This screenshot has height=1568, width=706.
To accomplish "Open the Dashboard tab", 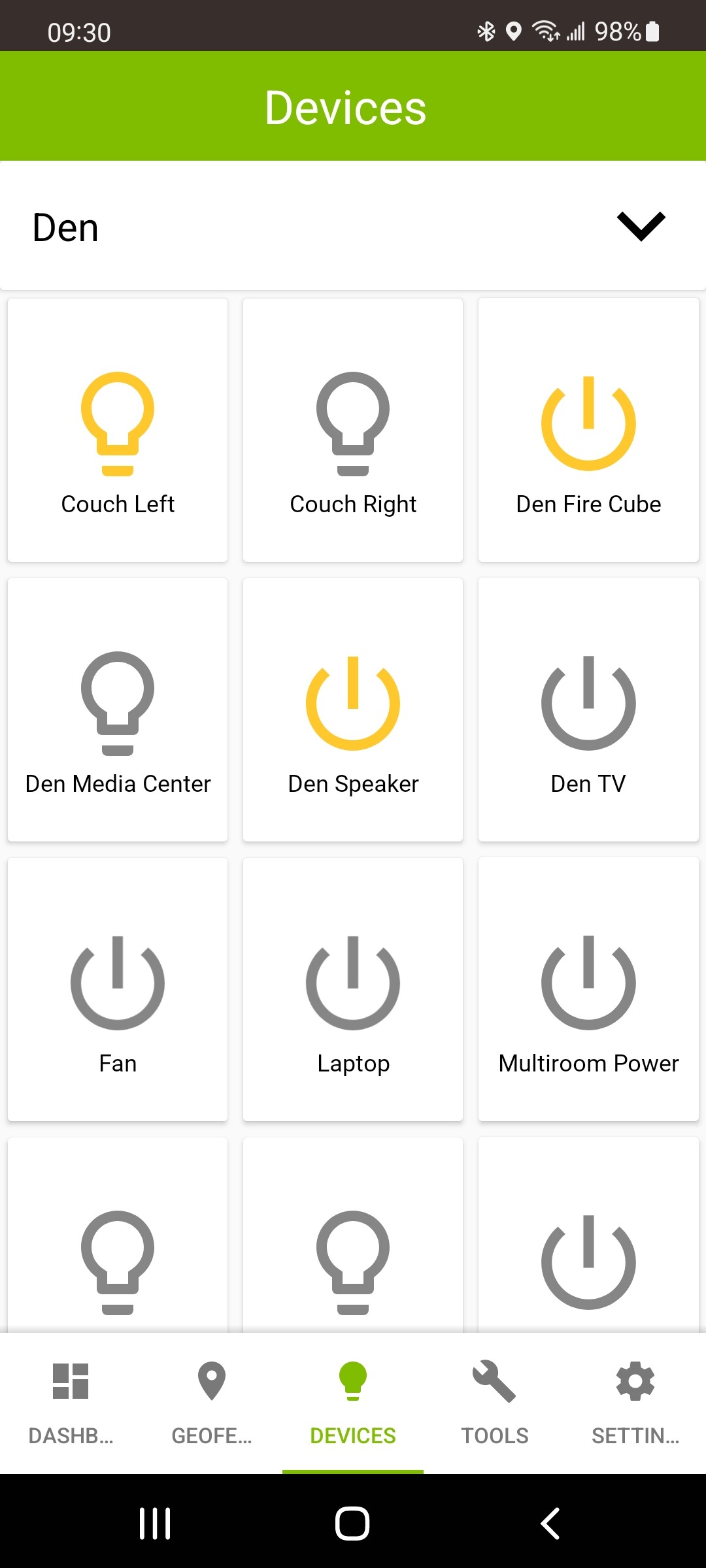I will point(71,1403).
